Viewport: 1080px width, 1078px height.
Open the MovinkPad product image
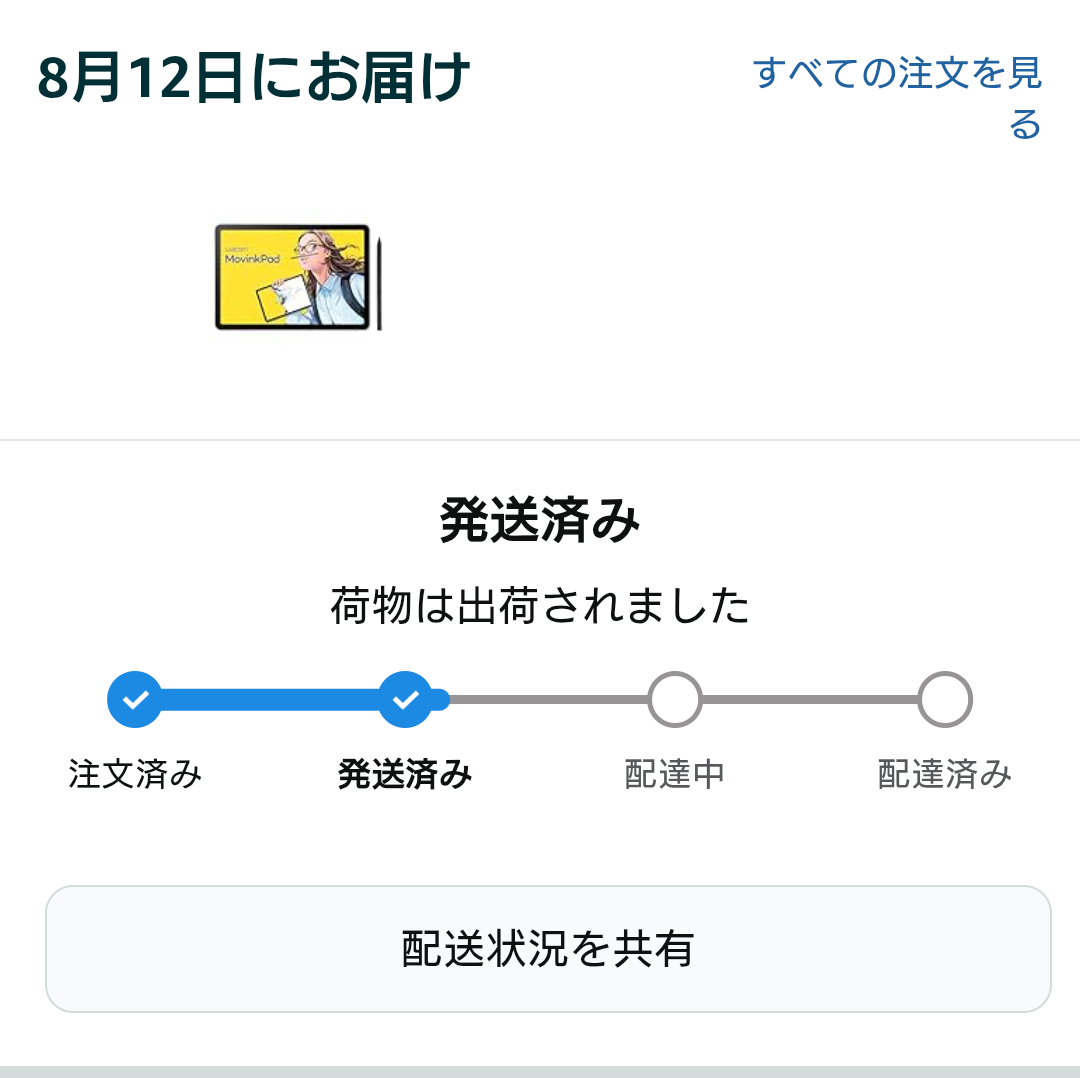tap(298, 277)
